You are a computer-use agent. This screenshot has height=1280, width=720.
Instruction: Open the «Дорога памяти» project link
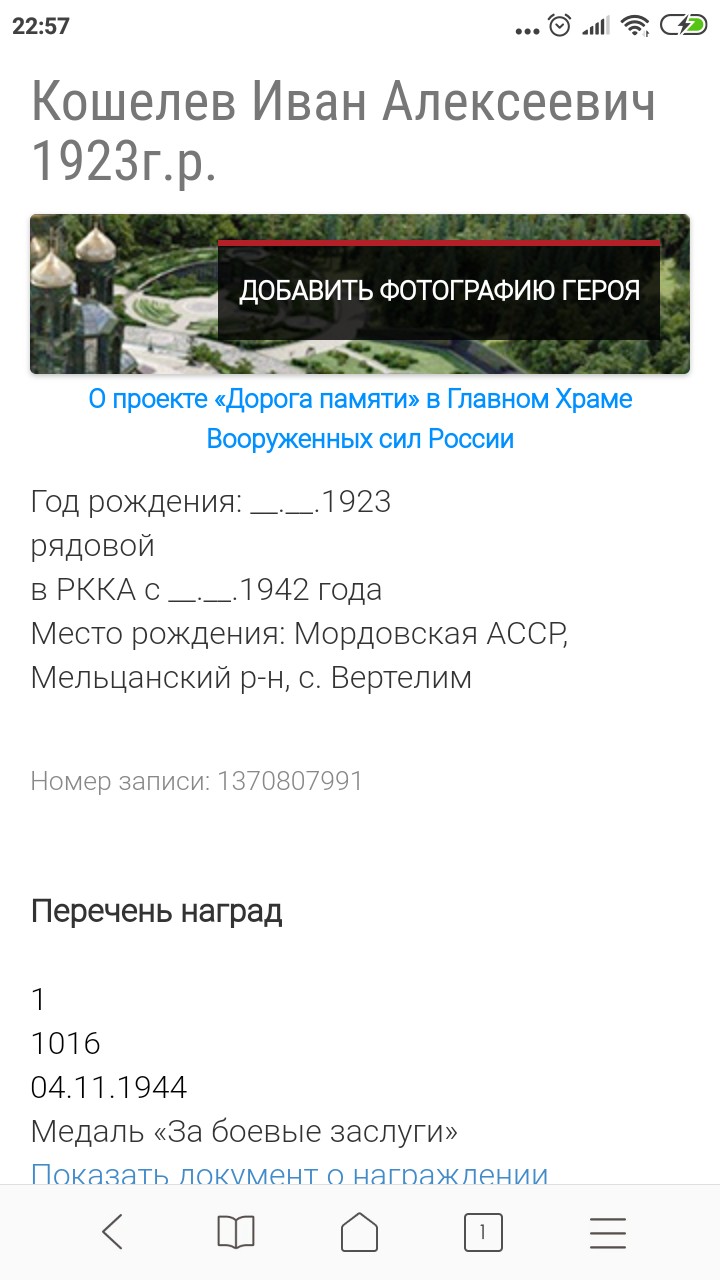click(360, 419)
